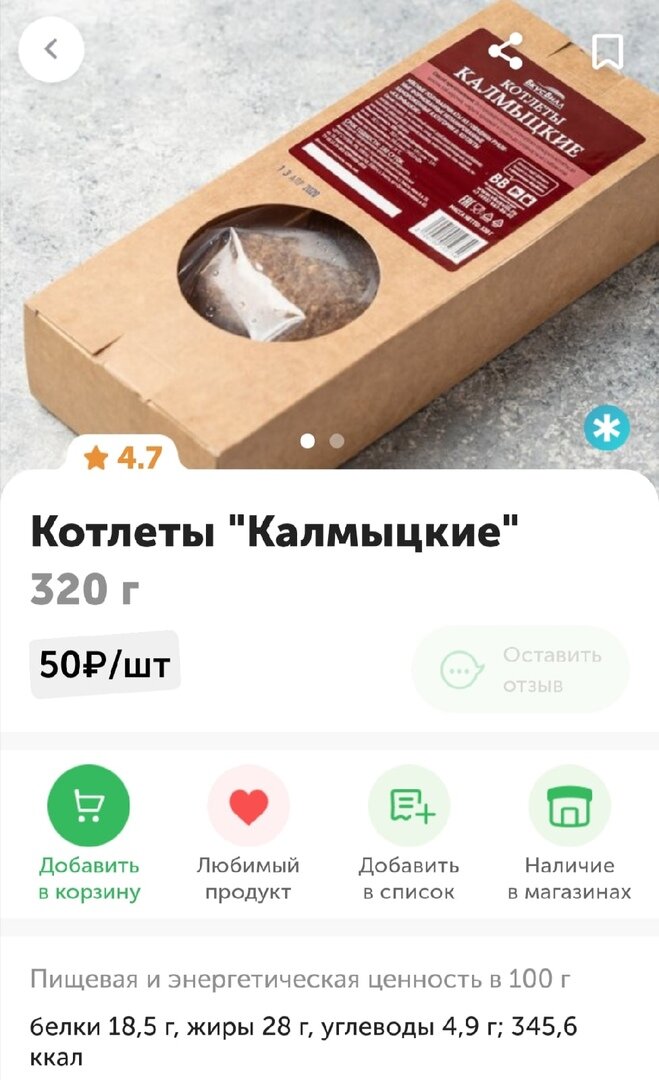Open the 4.7 star rating badge
This screenshot has height=1080, width=659.
pos(123,458)
